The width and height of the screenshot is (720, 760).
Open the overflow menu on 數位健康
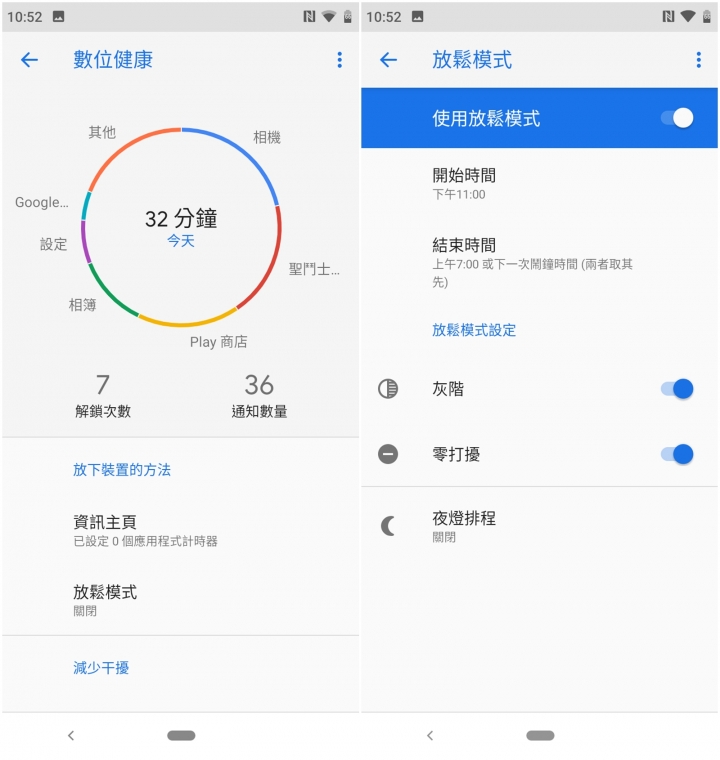pyautogui.click(x=339, y=60)
